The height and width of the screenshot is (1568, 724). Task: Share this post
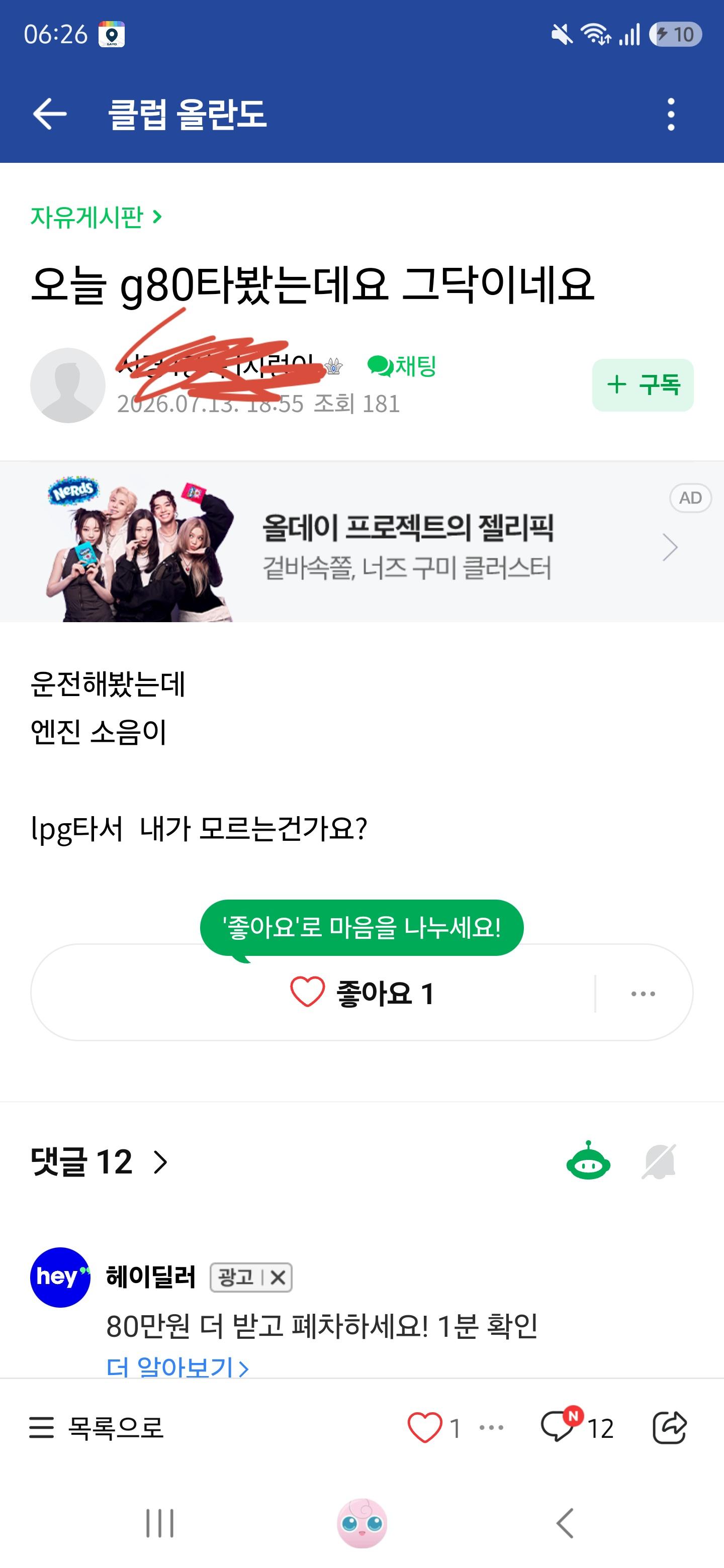(x=669, y=1427)
